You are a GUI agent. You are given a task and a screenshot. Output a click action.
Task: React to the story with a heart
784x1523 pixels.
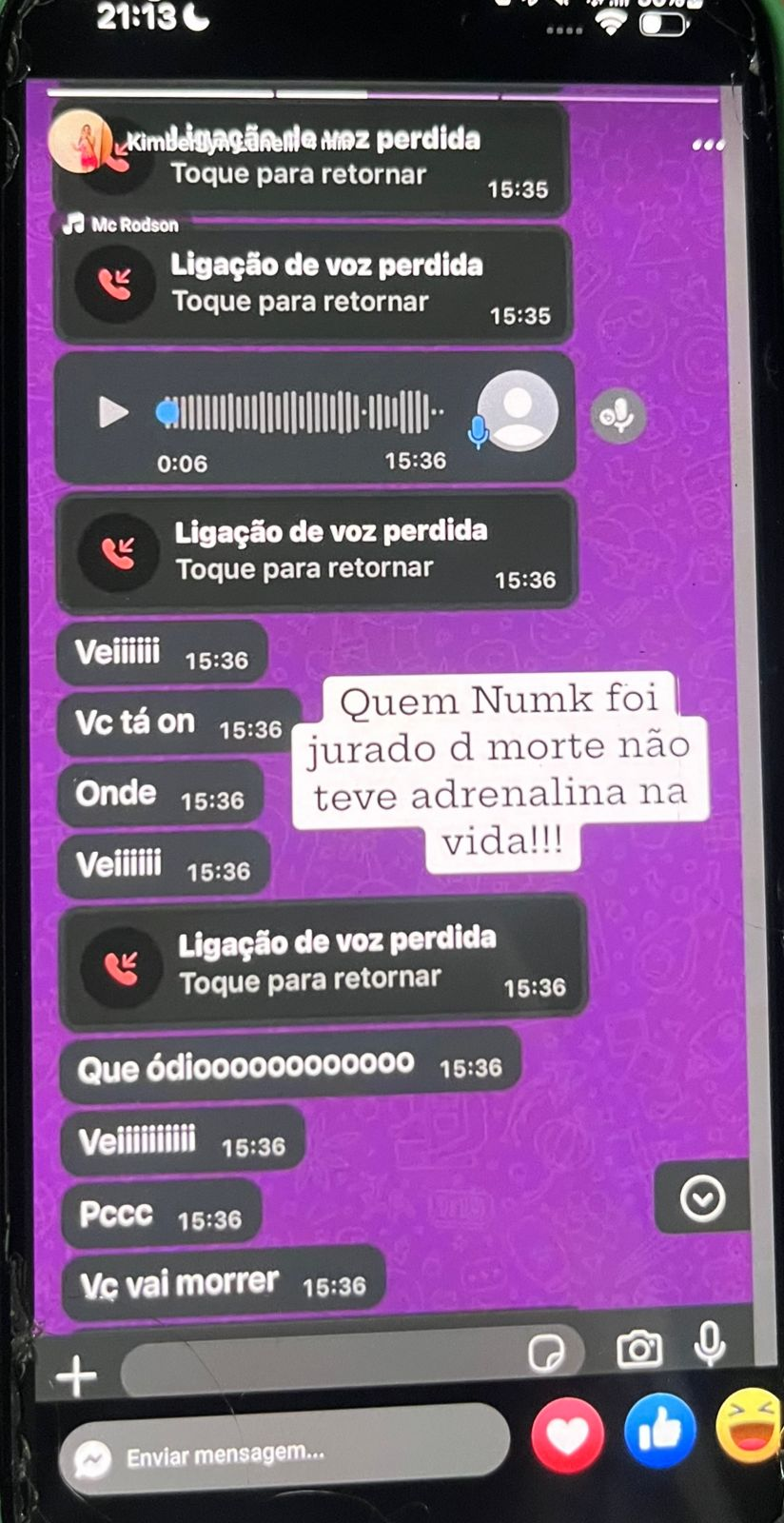pos(567,1434)
